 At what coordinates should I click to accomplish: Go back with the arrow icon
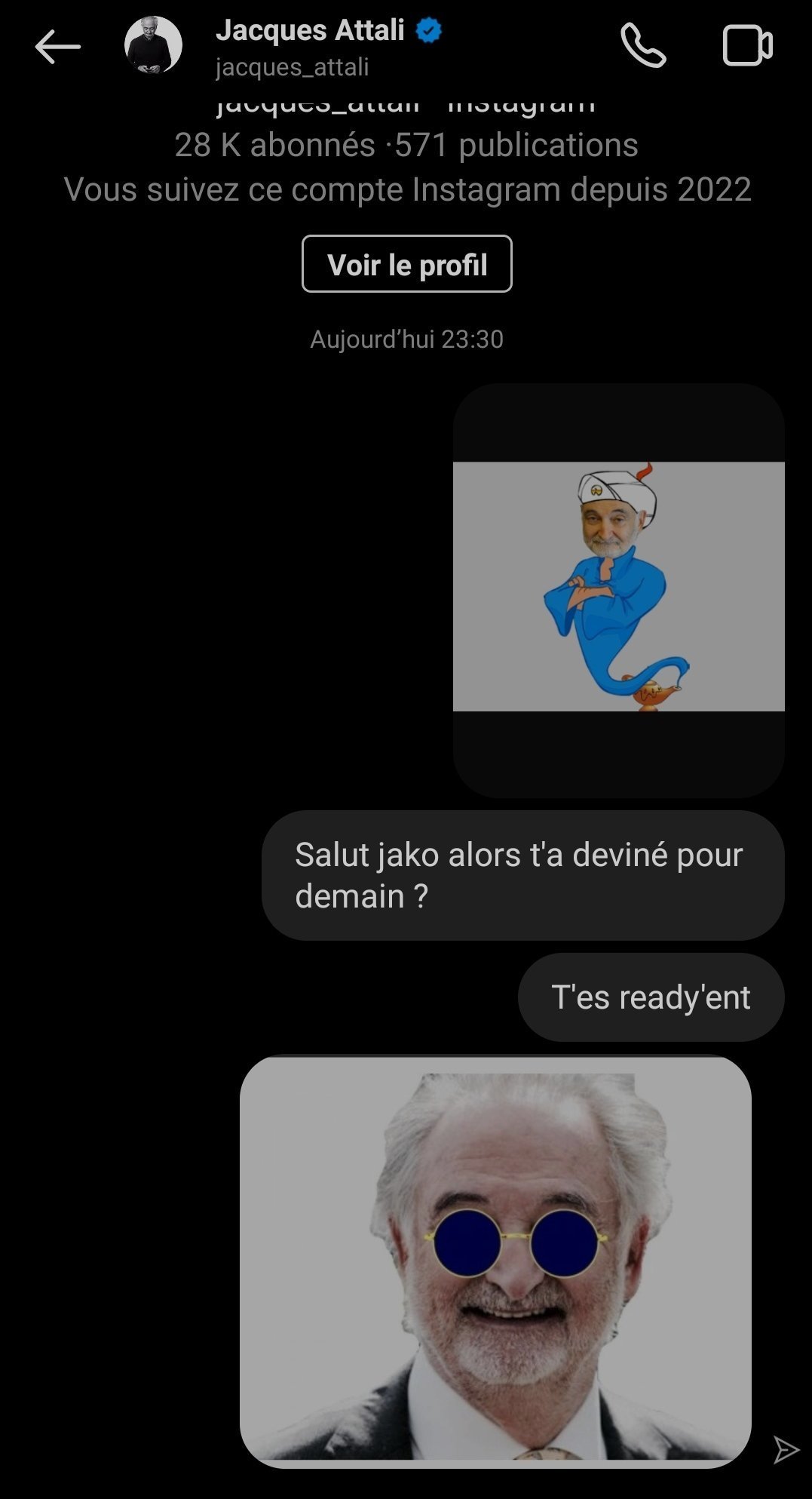click(x=57, y=47)
